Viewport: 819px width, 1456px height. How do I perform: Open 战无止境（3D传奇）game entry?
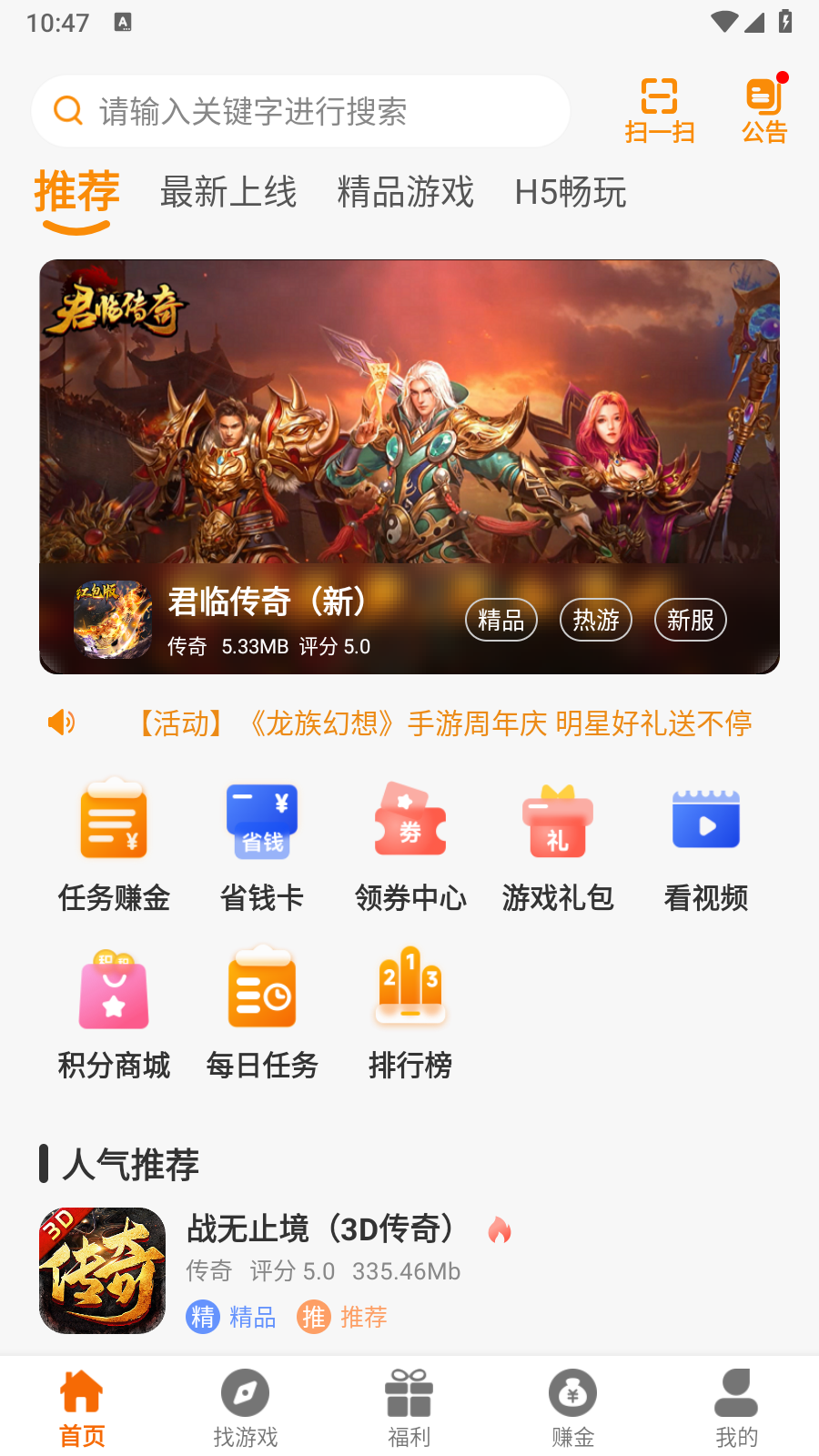(409, 1270)
